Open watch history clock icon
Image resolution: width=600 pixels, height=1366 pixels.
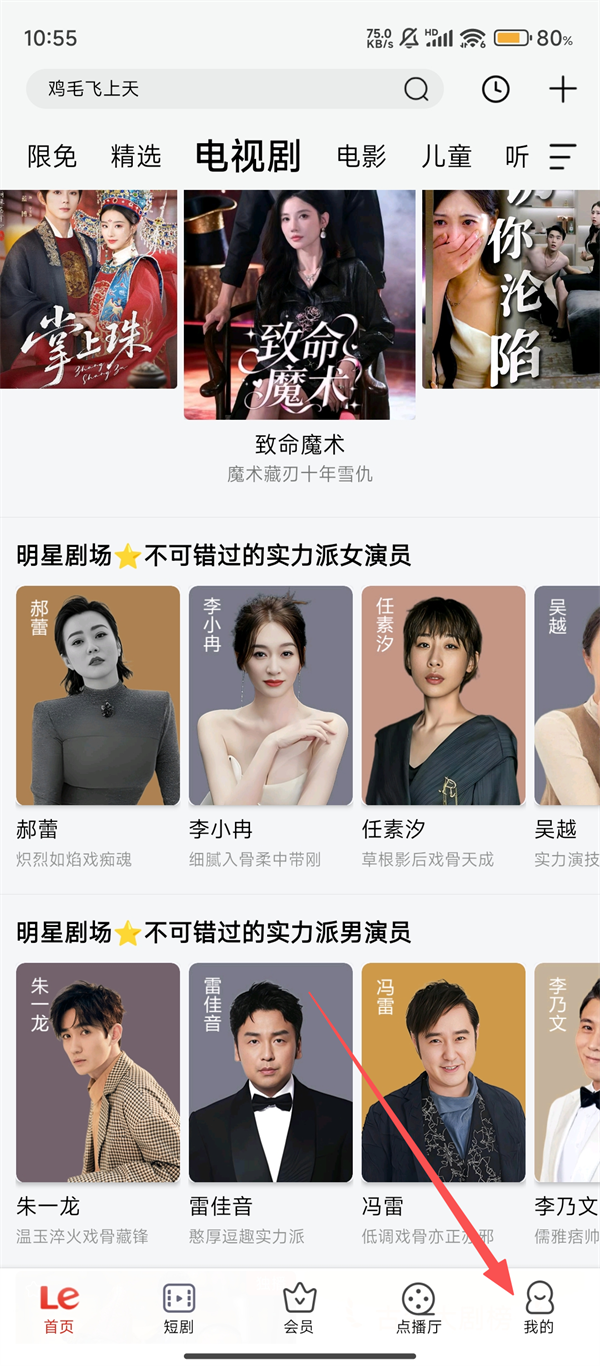click(495, 89)
